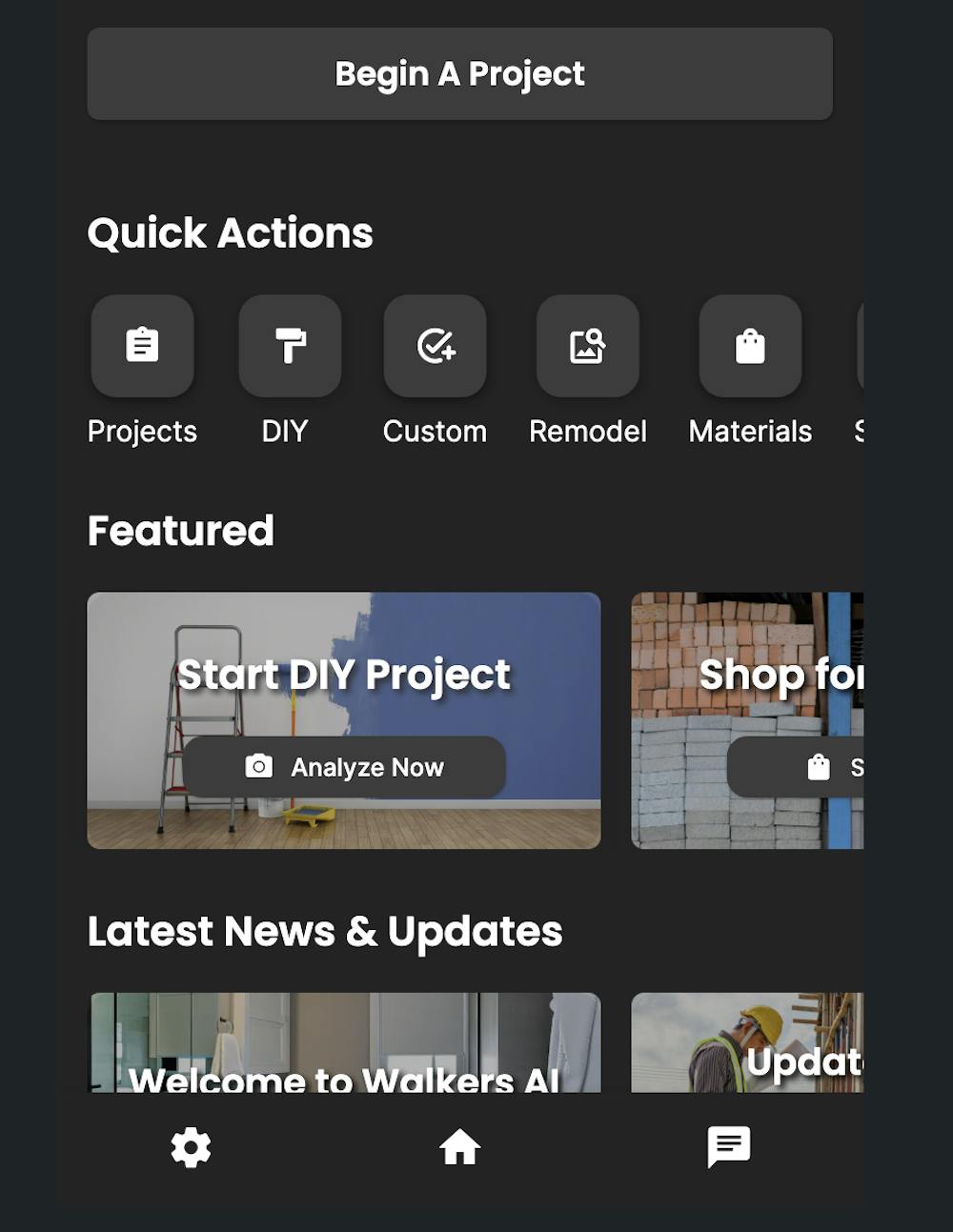
Task: Open the chat messages tab
Action: pos(729,1147)
